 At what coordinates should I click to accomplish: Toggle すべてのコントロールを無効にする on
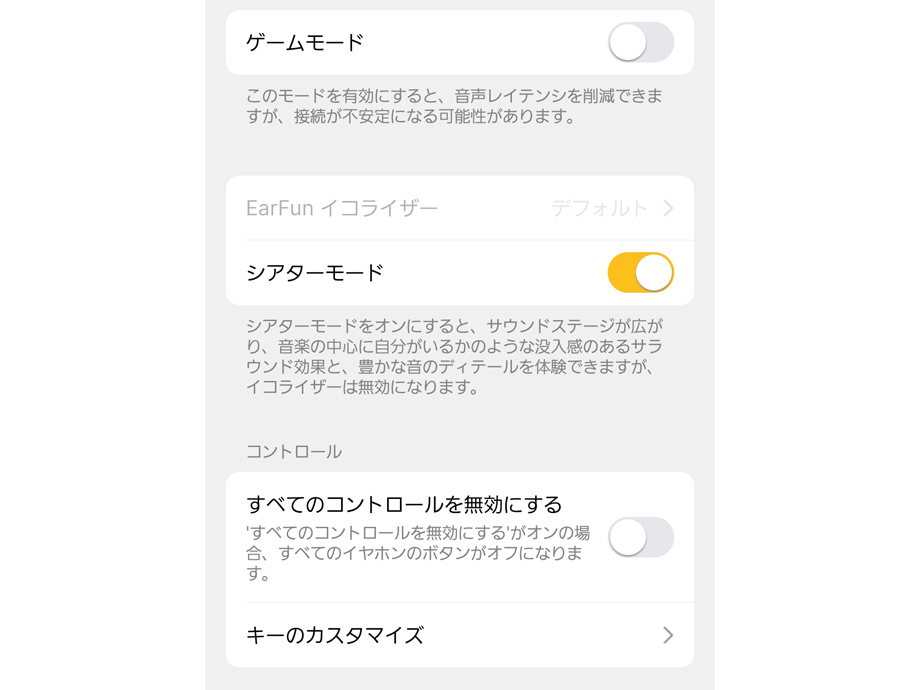coord(640,538)
